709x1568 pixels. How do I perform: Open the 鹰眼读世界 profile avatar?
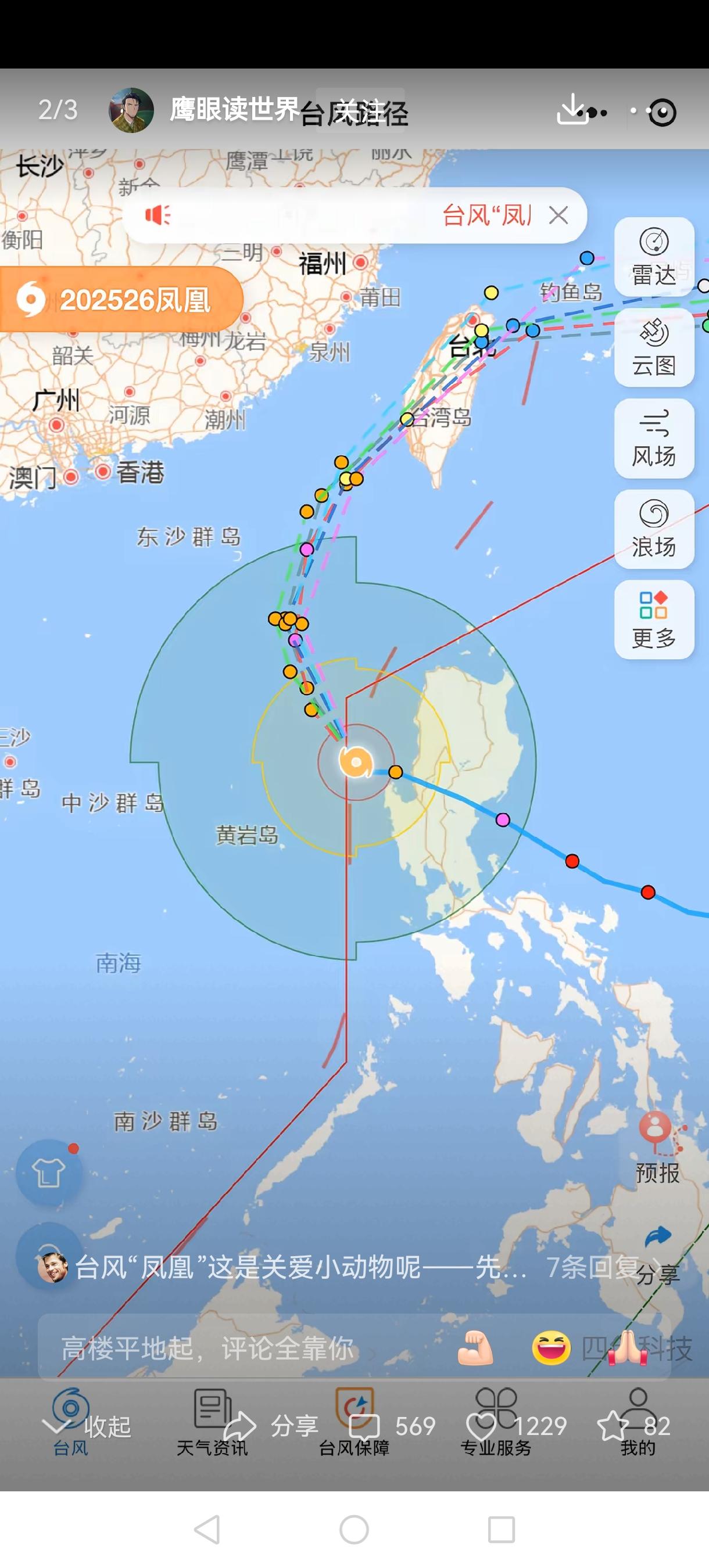(131, 112)
